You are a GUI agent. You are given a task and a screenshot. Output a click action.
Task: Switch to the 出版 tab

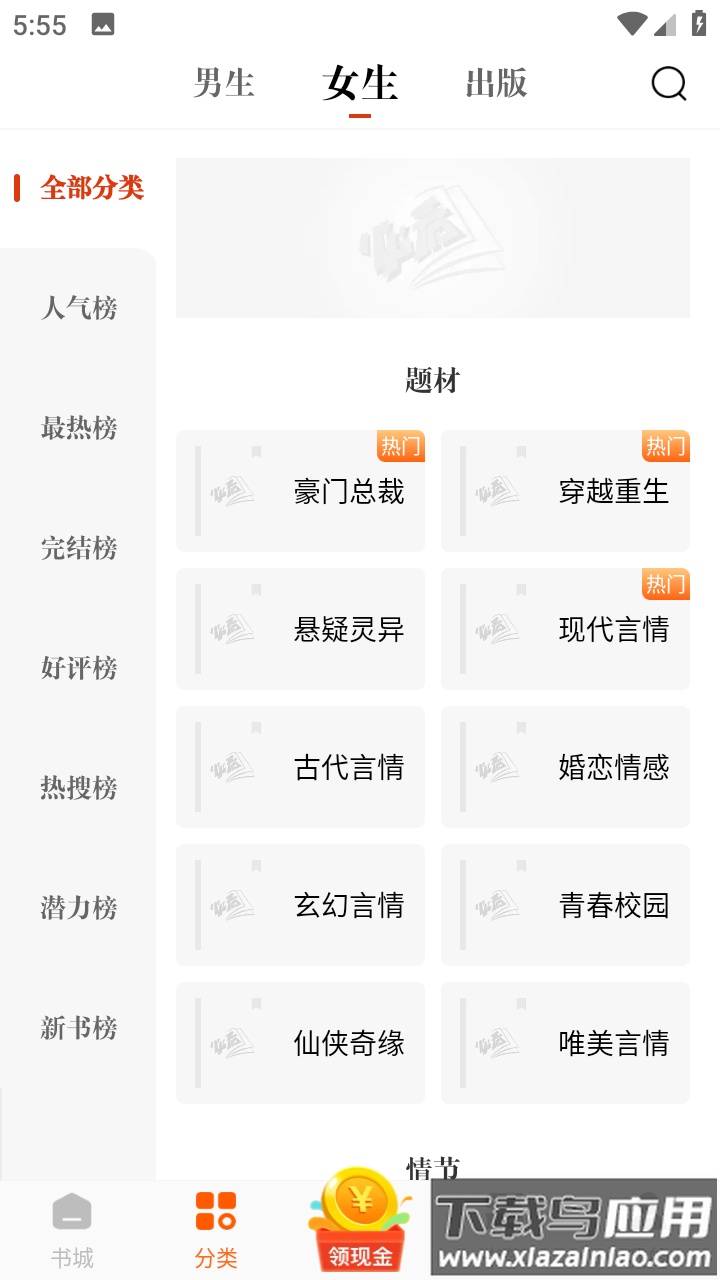tap(494, 84)
